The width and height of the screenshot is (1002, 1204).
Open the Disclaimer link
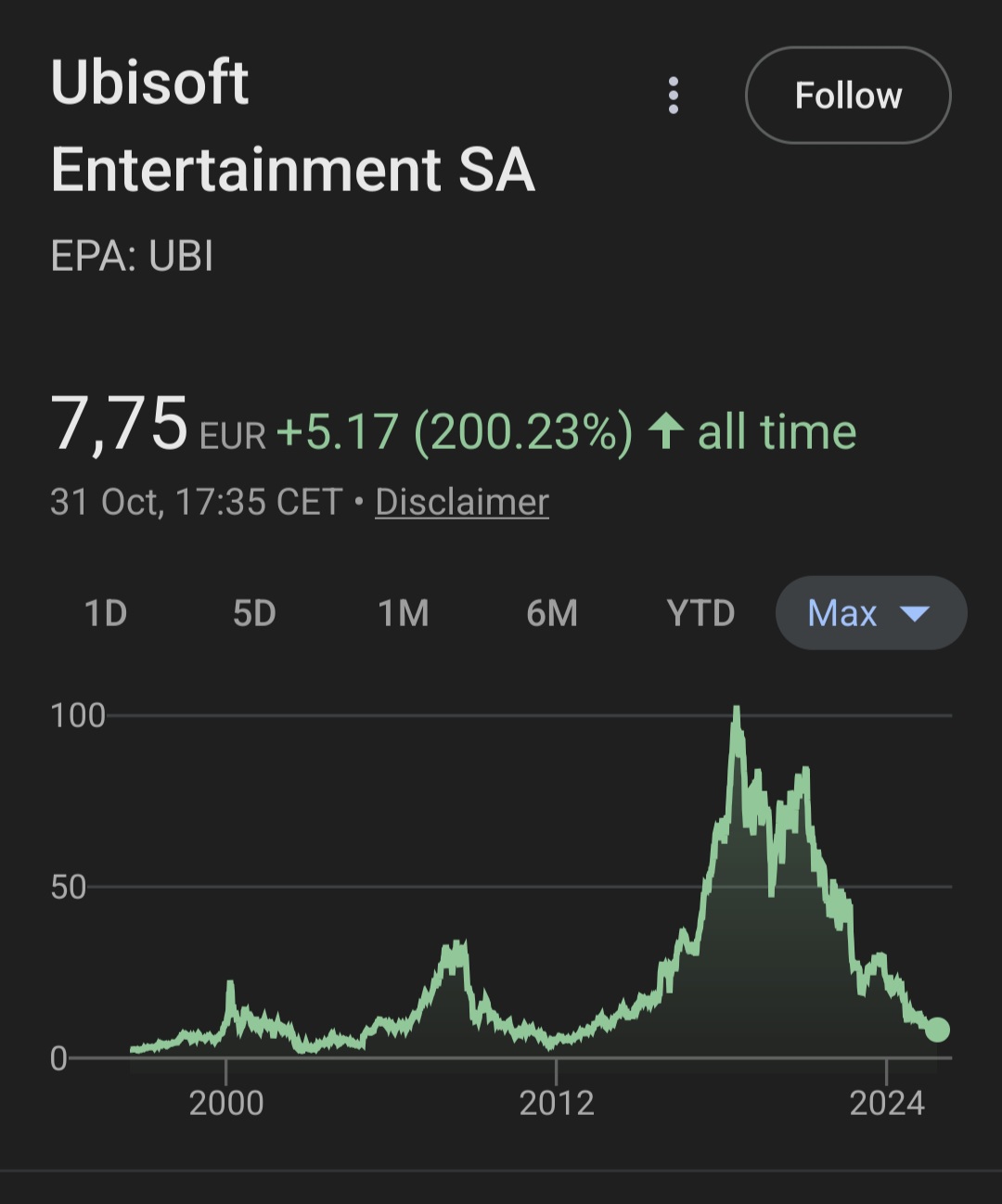tap(462, 502)
